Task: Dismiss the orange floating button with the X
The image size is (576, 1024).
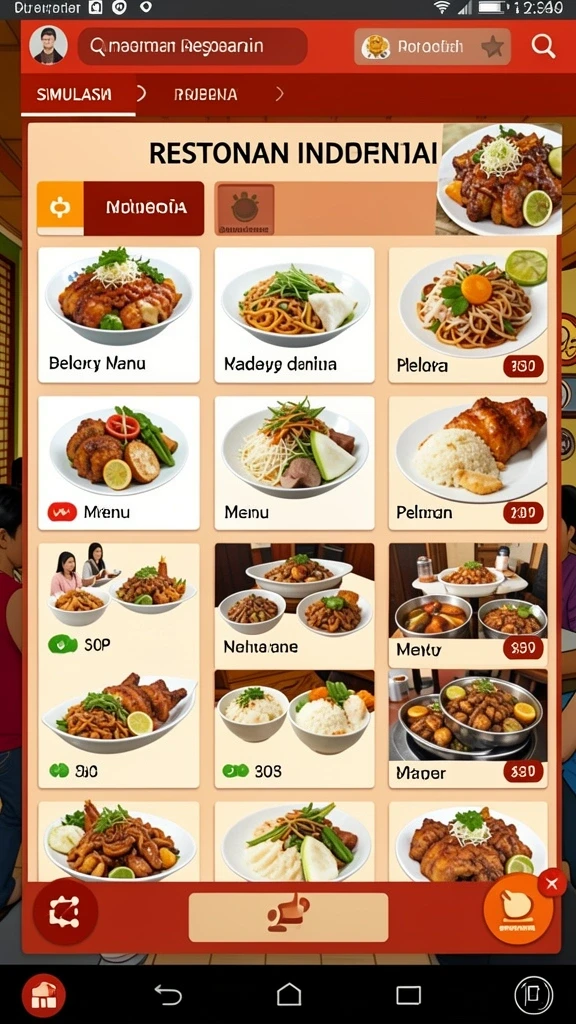Action: pos(552,884)
